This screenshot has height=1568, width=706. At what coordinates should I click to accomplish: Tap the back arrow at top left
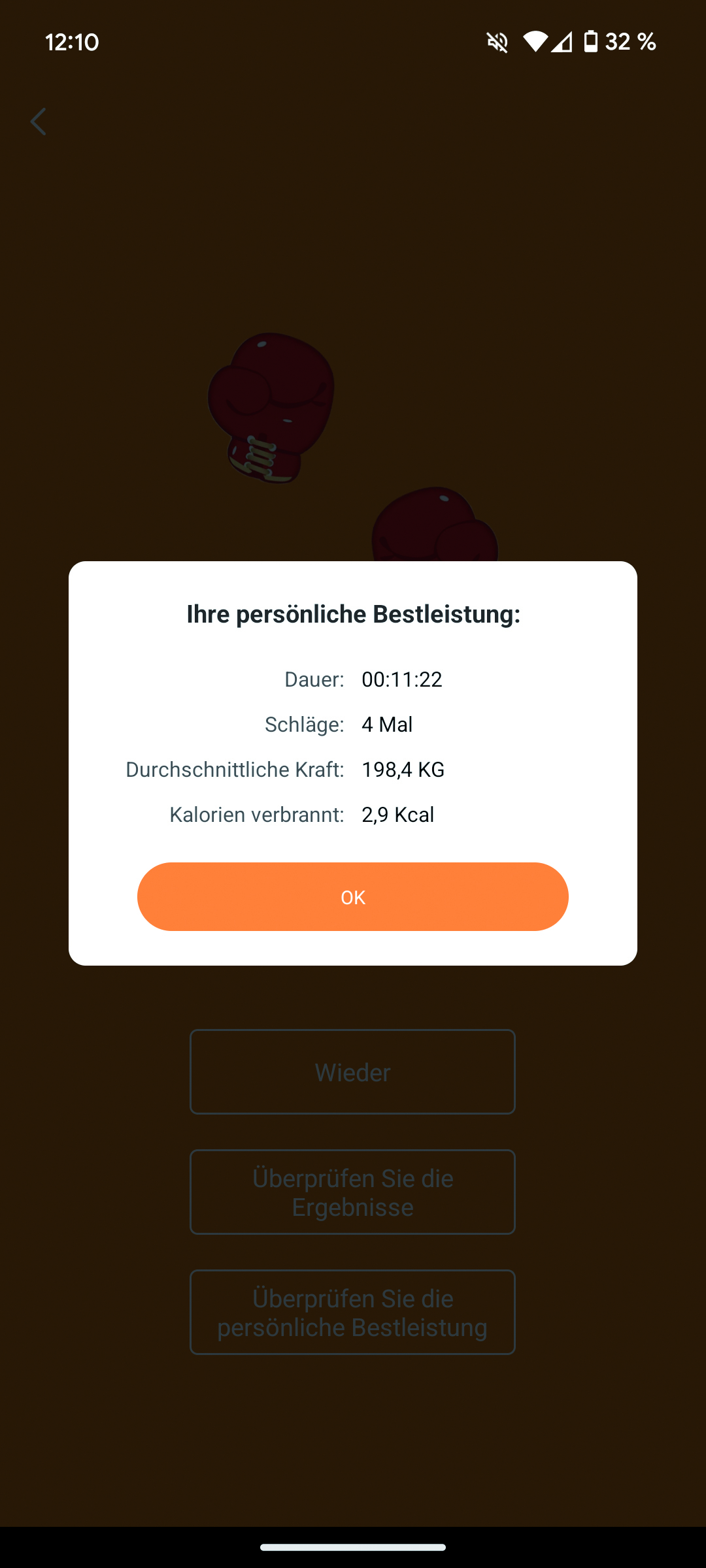tap(39, 122)
